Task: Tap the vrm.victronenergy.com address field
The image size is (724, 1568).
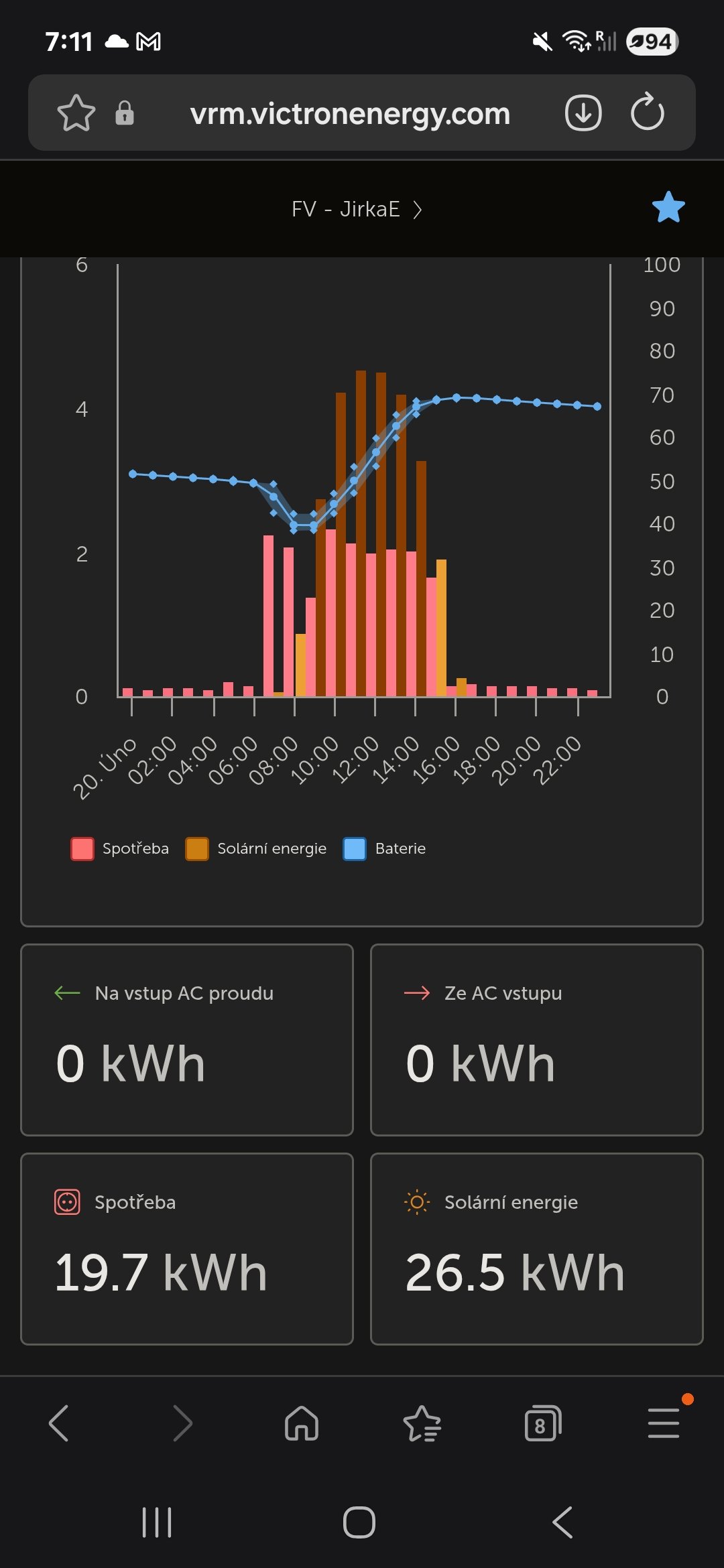Action: (349, 113)
